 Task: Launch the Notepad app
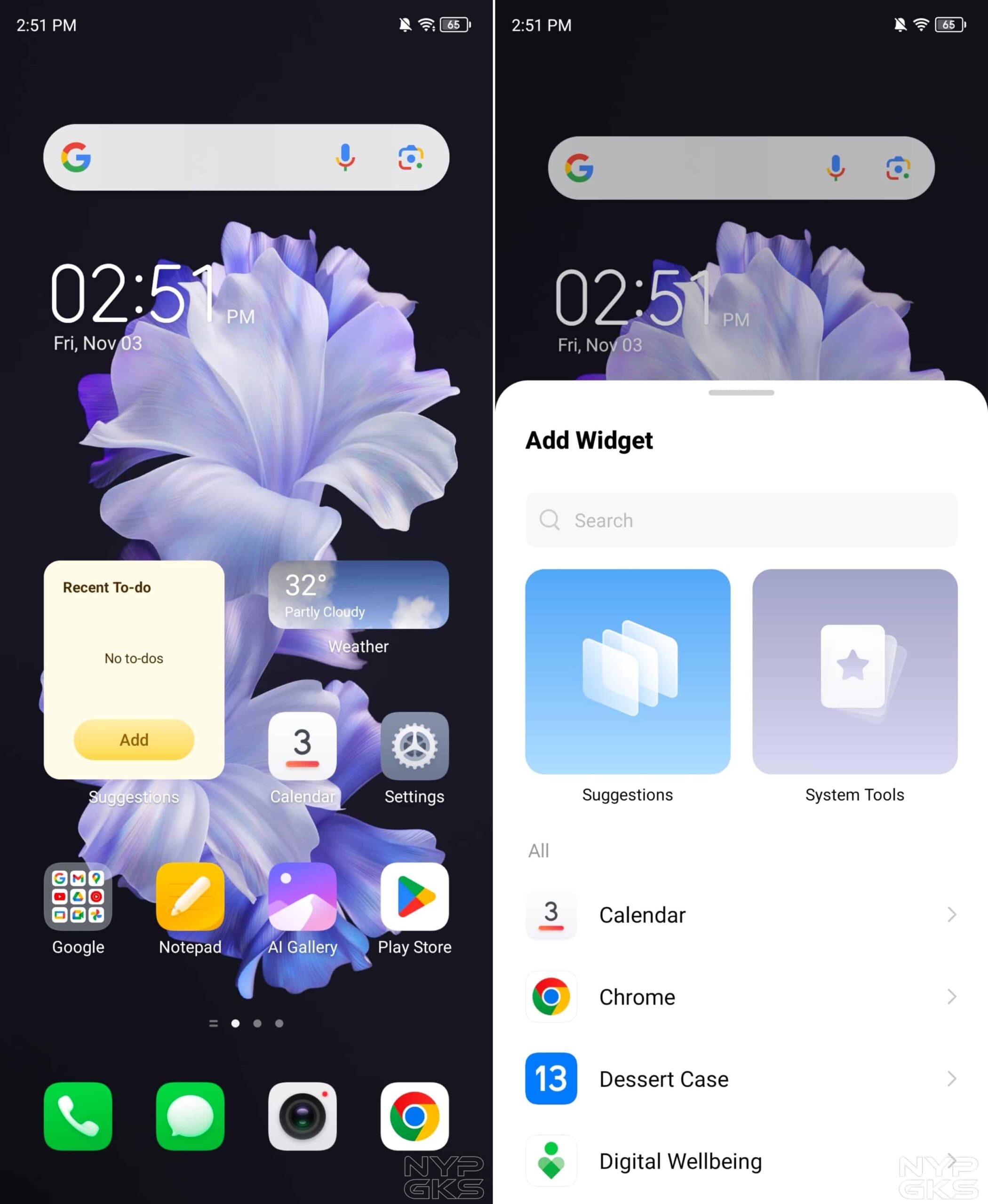click(x=190, y=896)
